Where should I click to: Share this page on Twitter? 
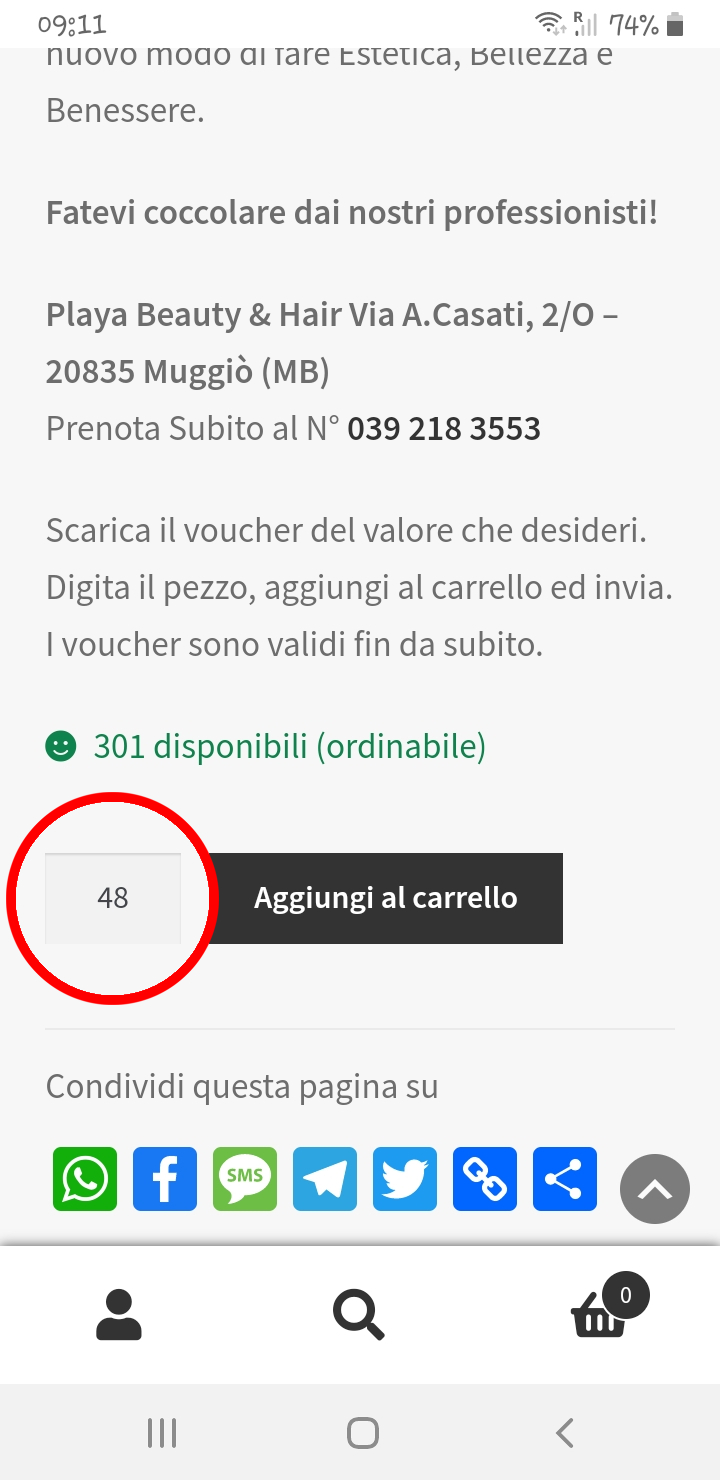[x=405, y=1179]
